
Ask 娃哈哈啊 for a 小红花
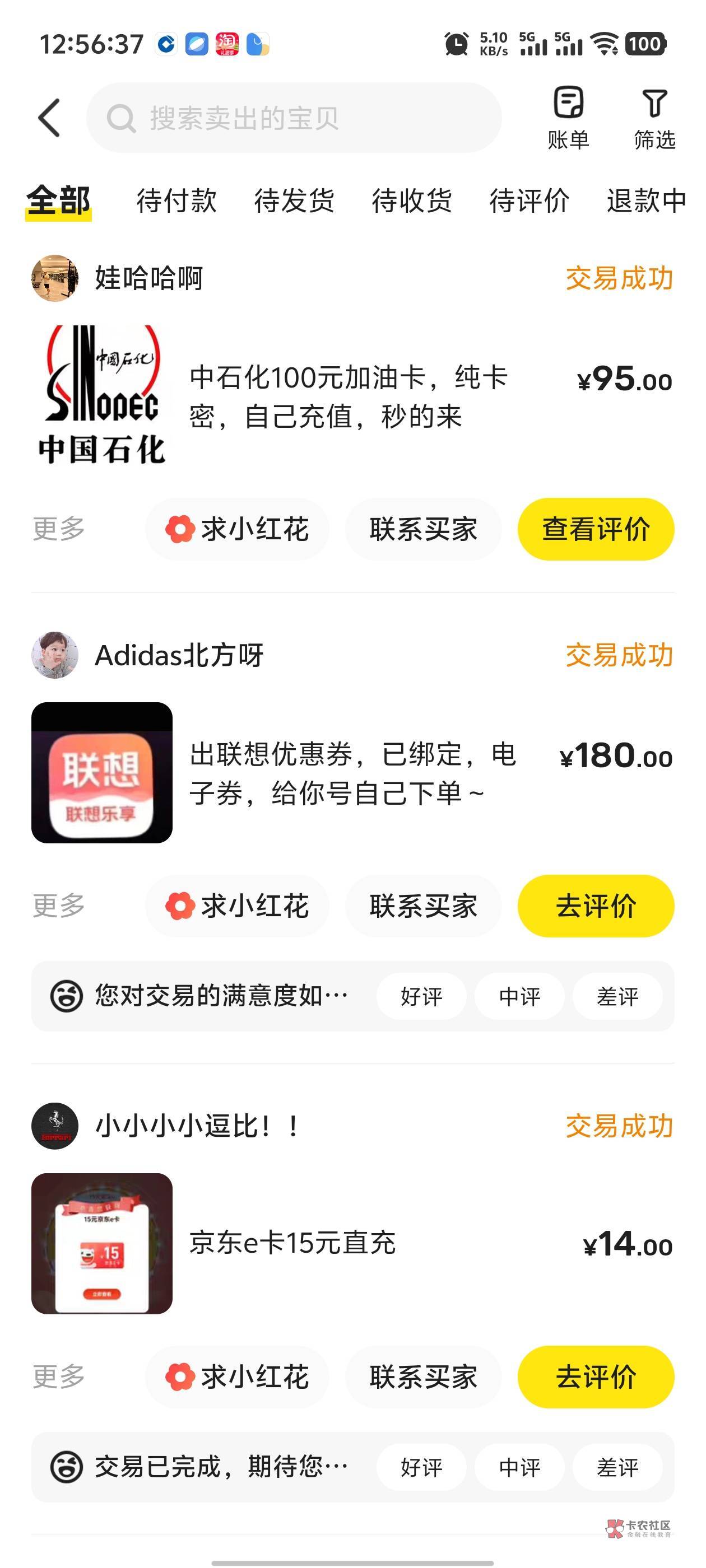(x=237, y=529)
